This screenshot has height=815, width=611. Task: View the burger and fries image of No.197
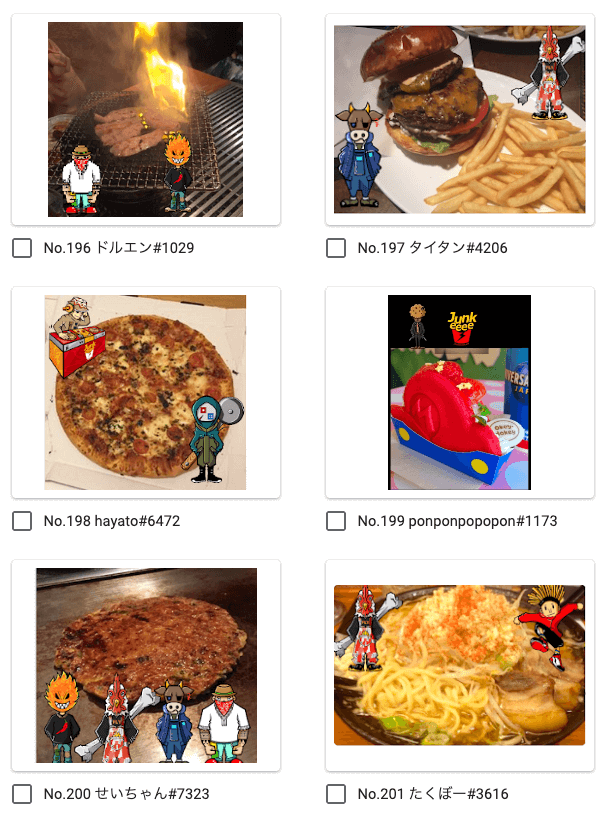tap(459, 120)
